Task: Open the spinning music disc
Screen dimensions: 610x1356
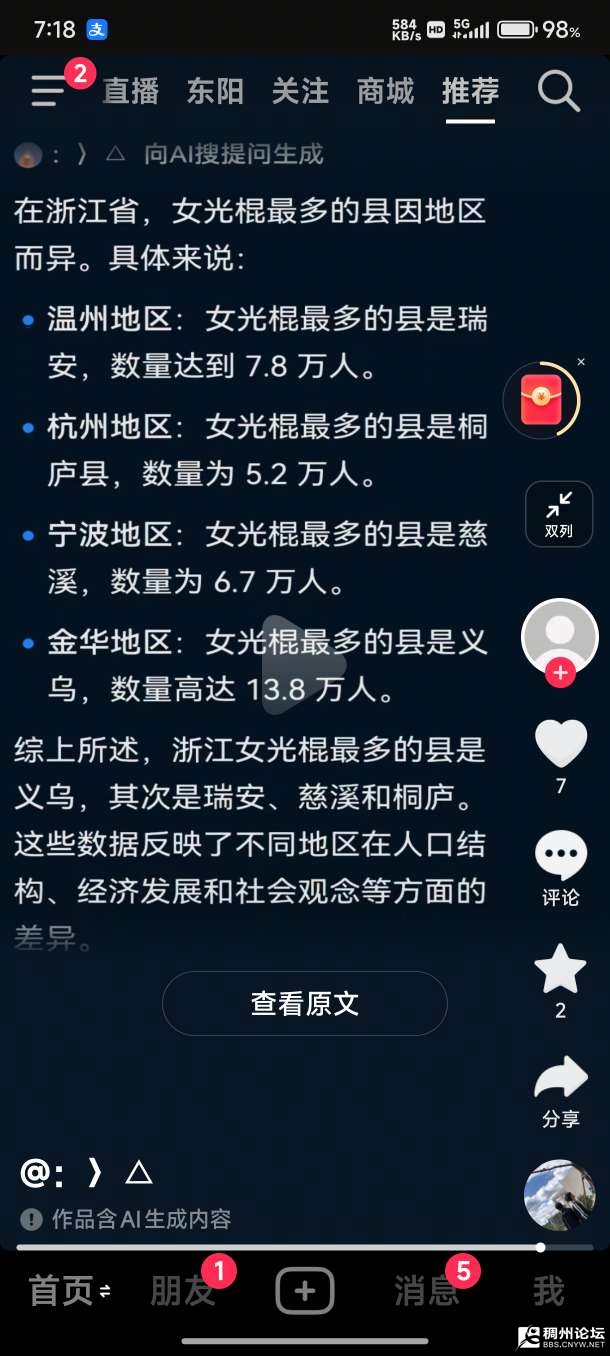Action: [x=559, y=1195]
